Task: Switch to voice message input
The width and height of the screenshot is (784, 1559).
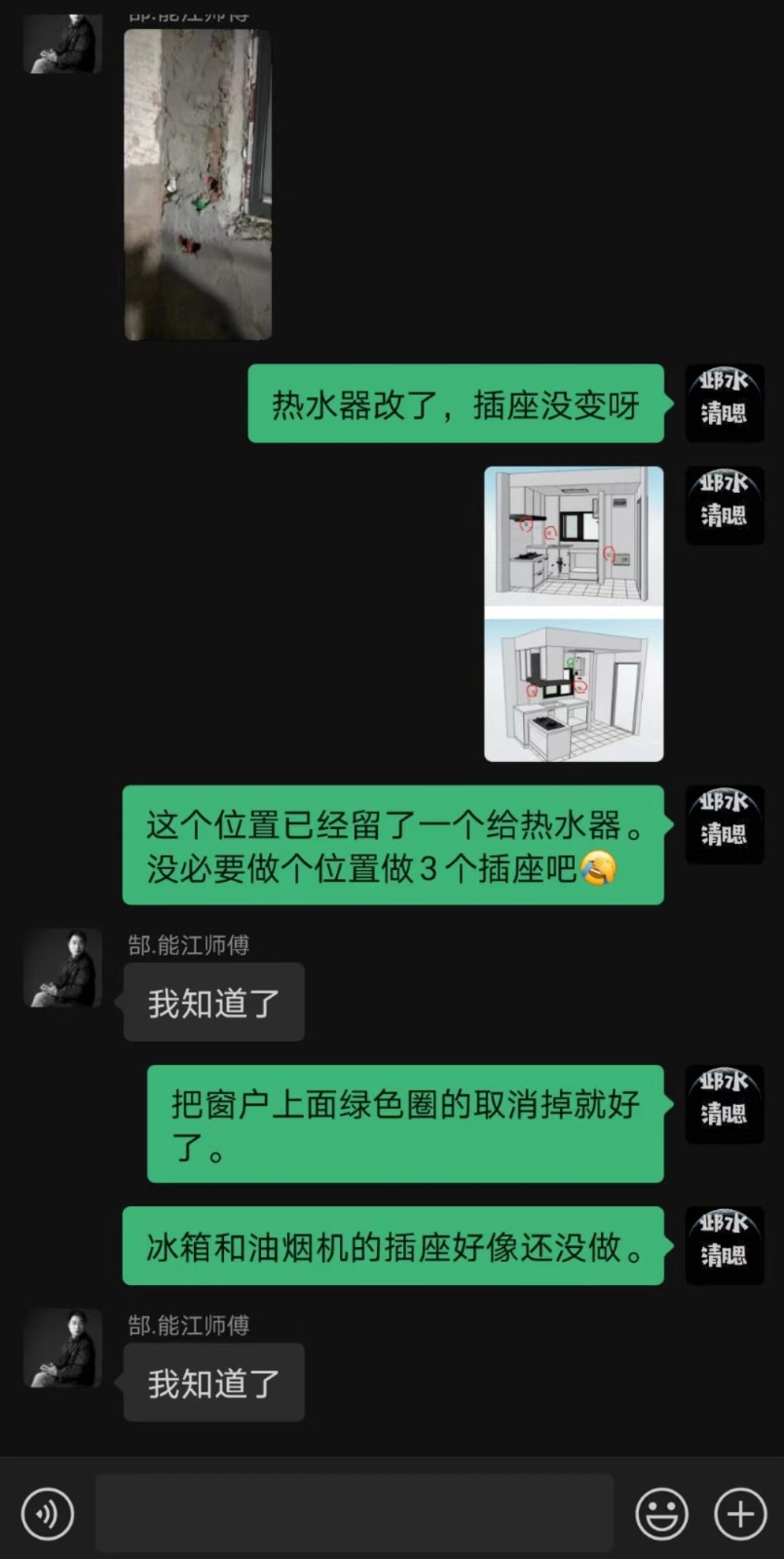Action: tap(47, 1513)
